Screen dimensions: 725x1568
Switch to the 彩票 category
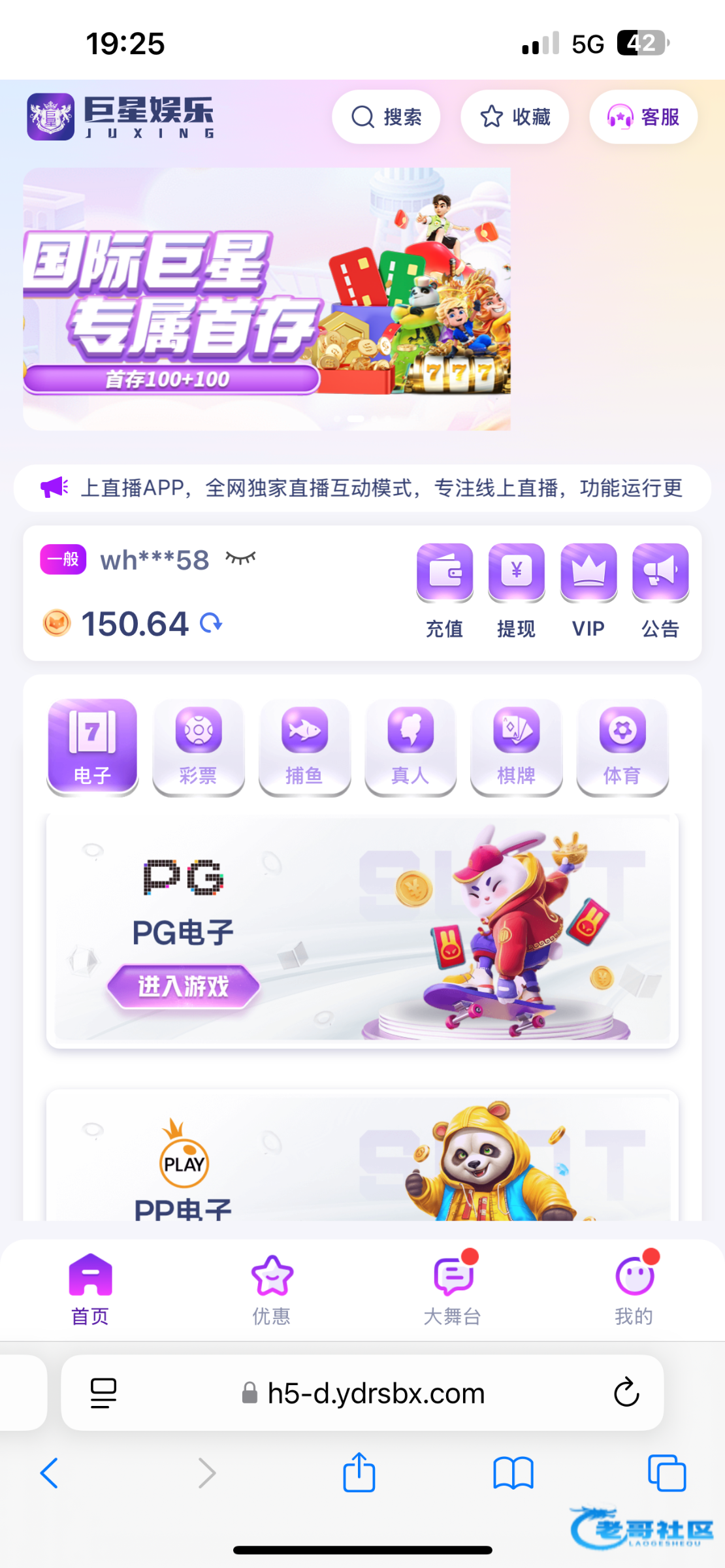click(198, 747)
